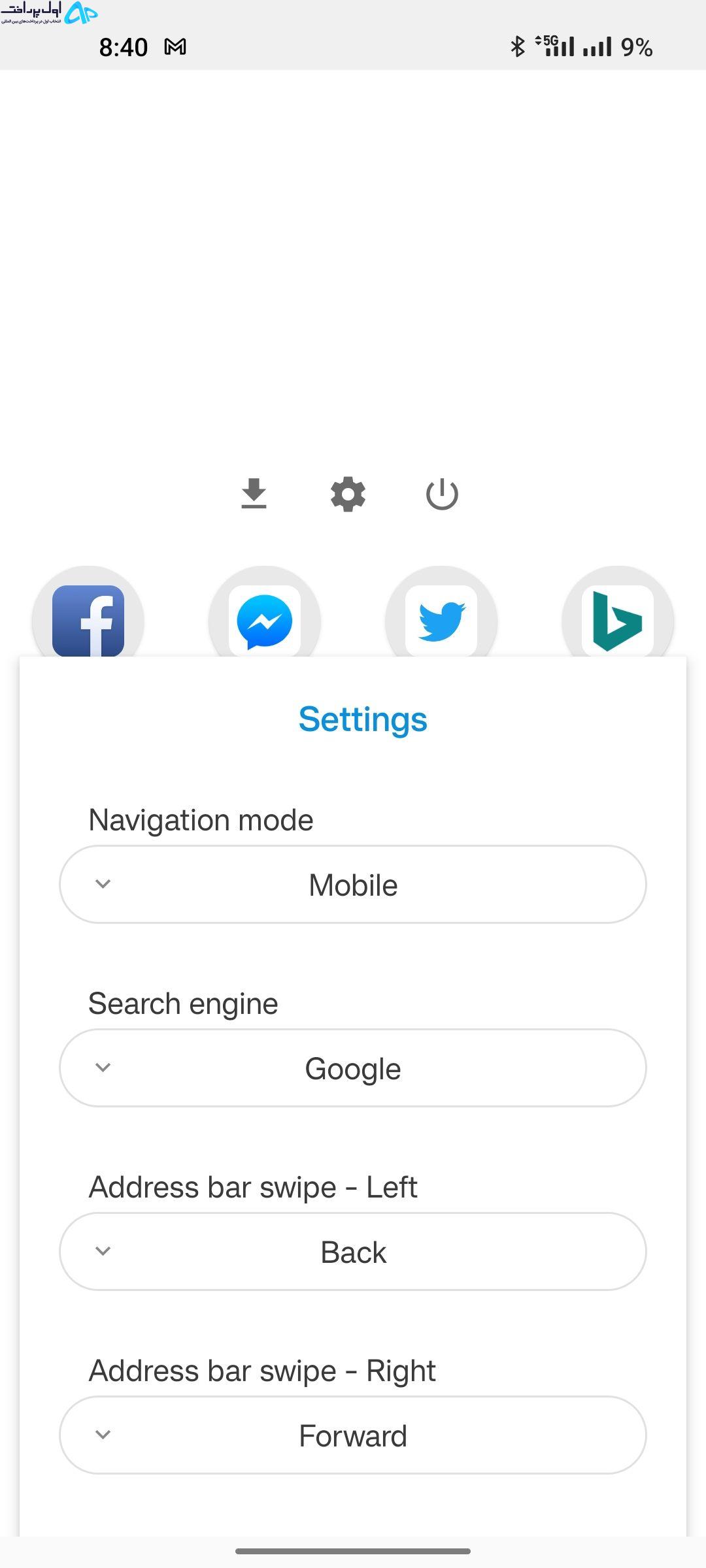Tap the settings gear icon
The height and width of the screenshot is (1568, 706).
point(348,494)
